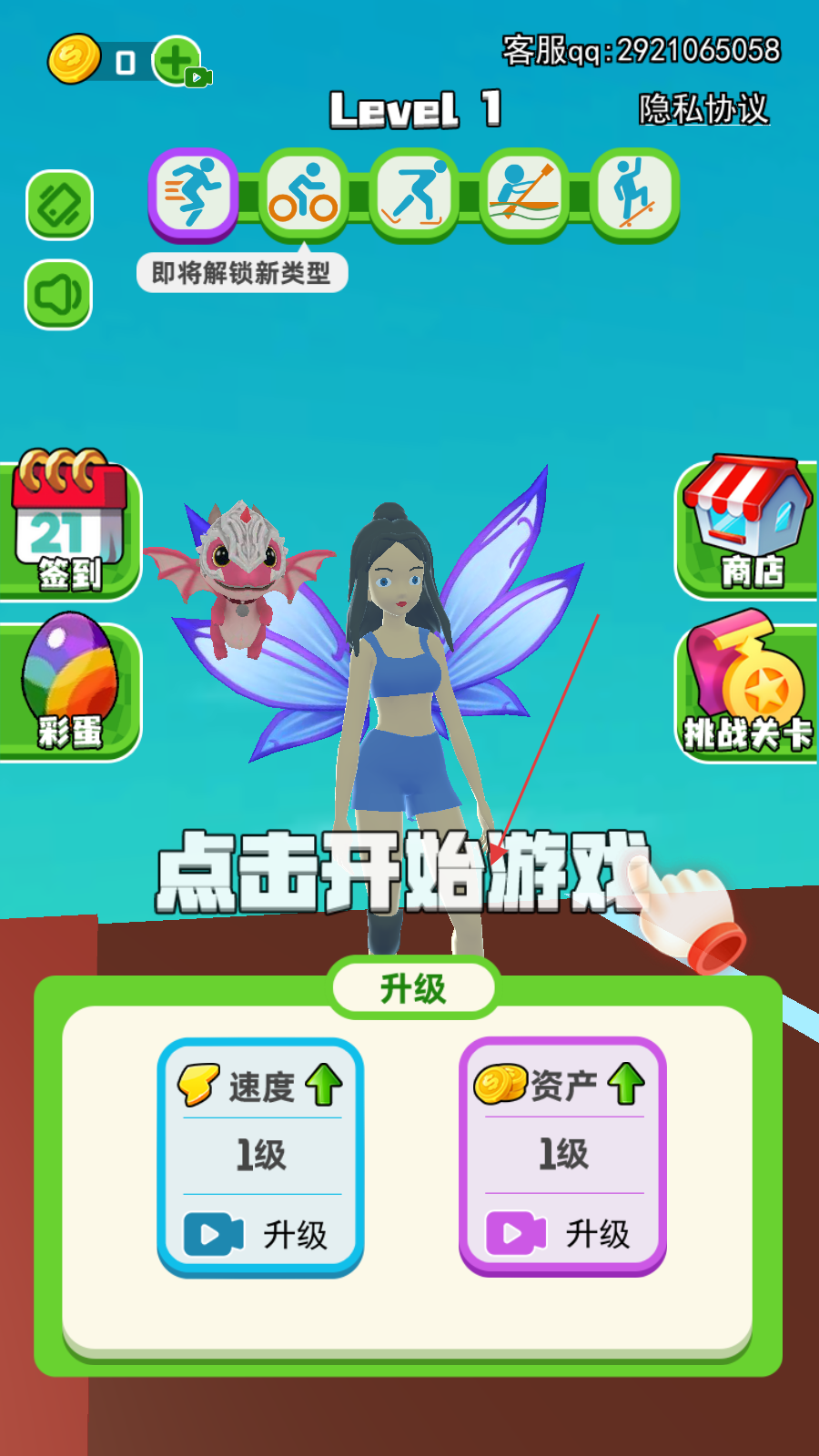
Task: Select the running mode icon
Action: (193, 194)
